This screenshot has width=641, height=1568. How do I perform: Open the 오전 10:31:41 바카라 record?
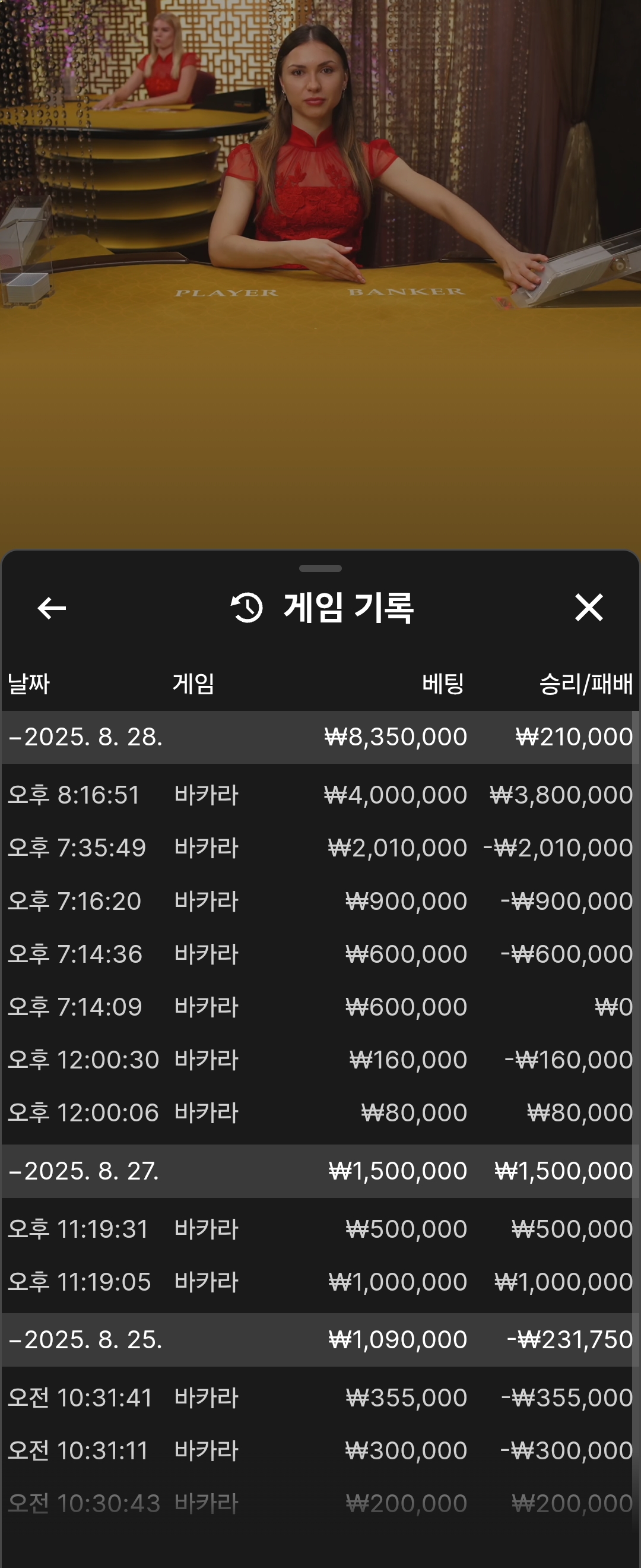tap(320, 1398)
